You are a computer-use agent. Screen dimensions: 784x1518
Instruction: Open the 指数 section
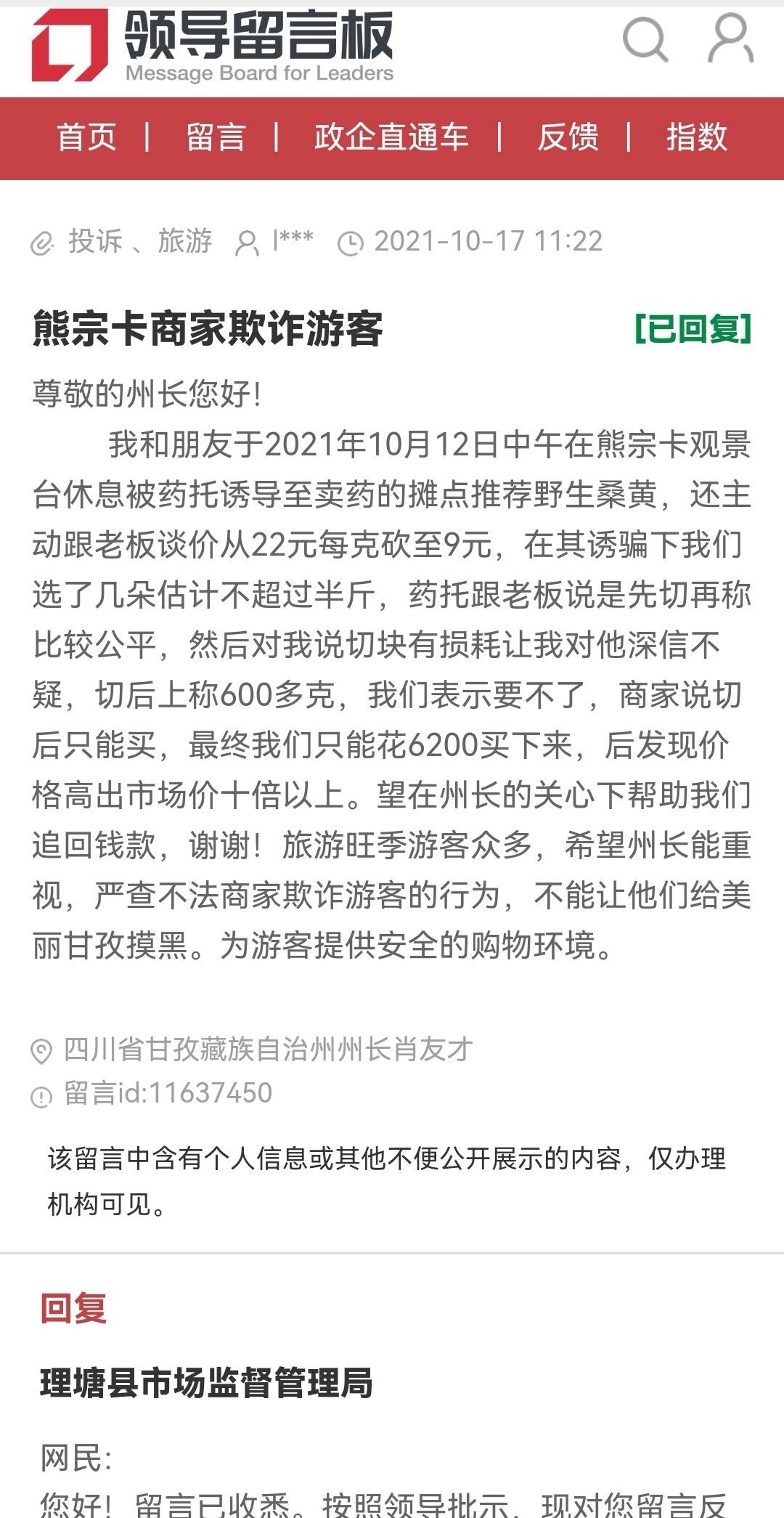click(696, 137)
